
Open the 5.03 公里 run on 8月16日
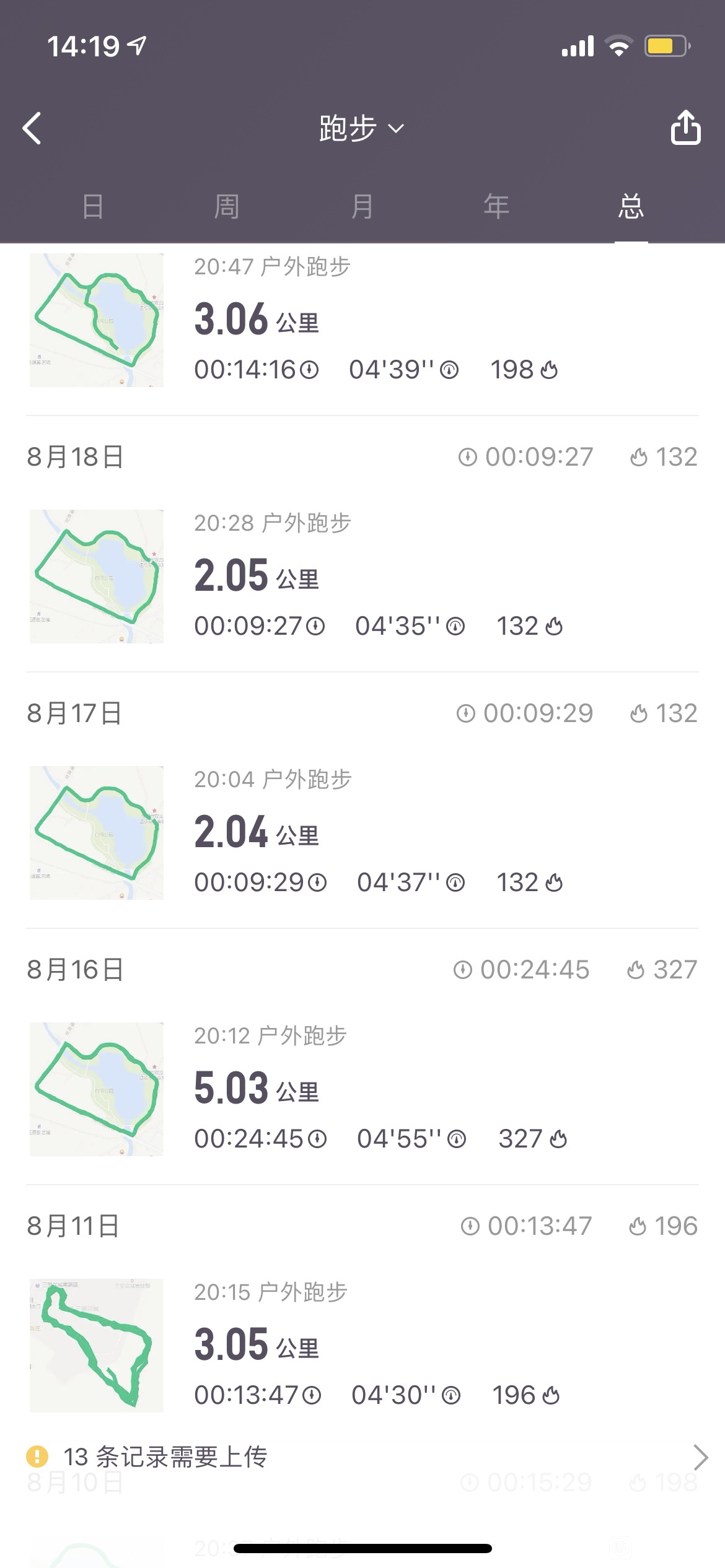362,1089
